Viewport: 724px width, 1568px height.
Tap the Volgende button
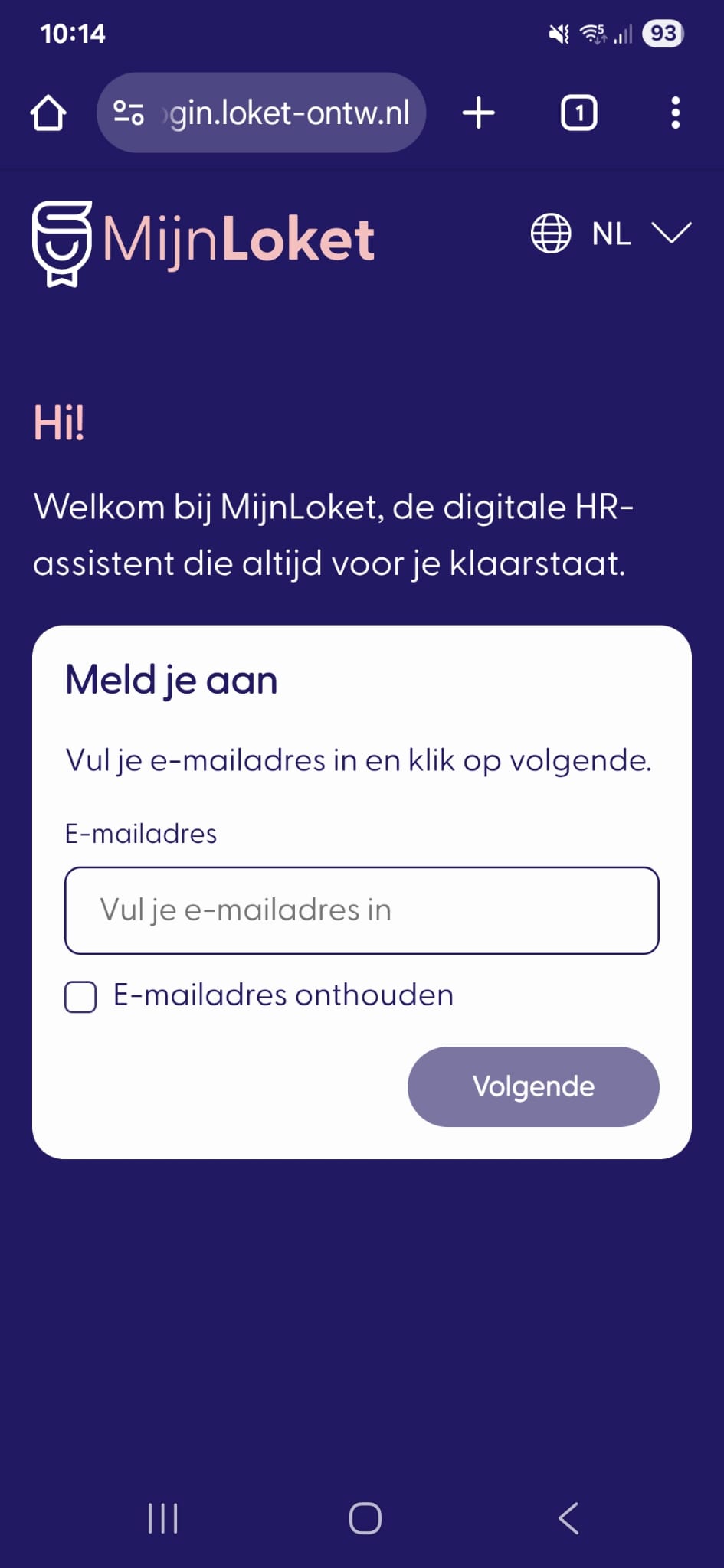tap(533, 1086)
